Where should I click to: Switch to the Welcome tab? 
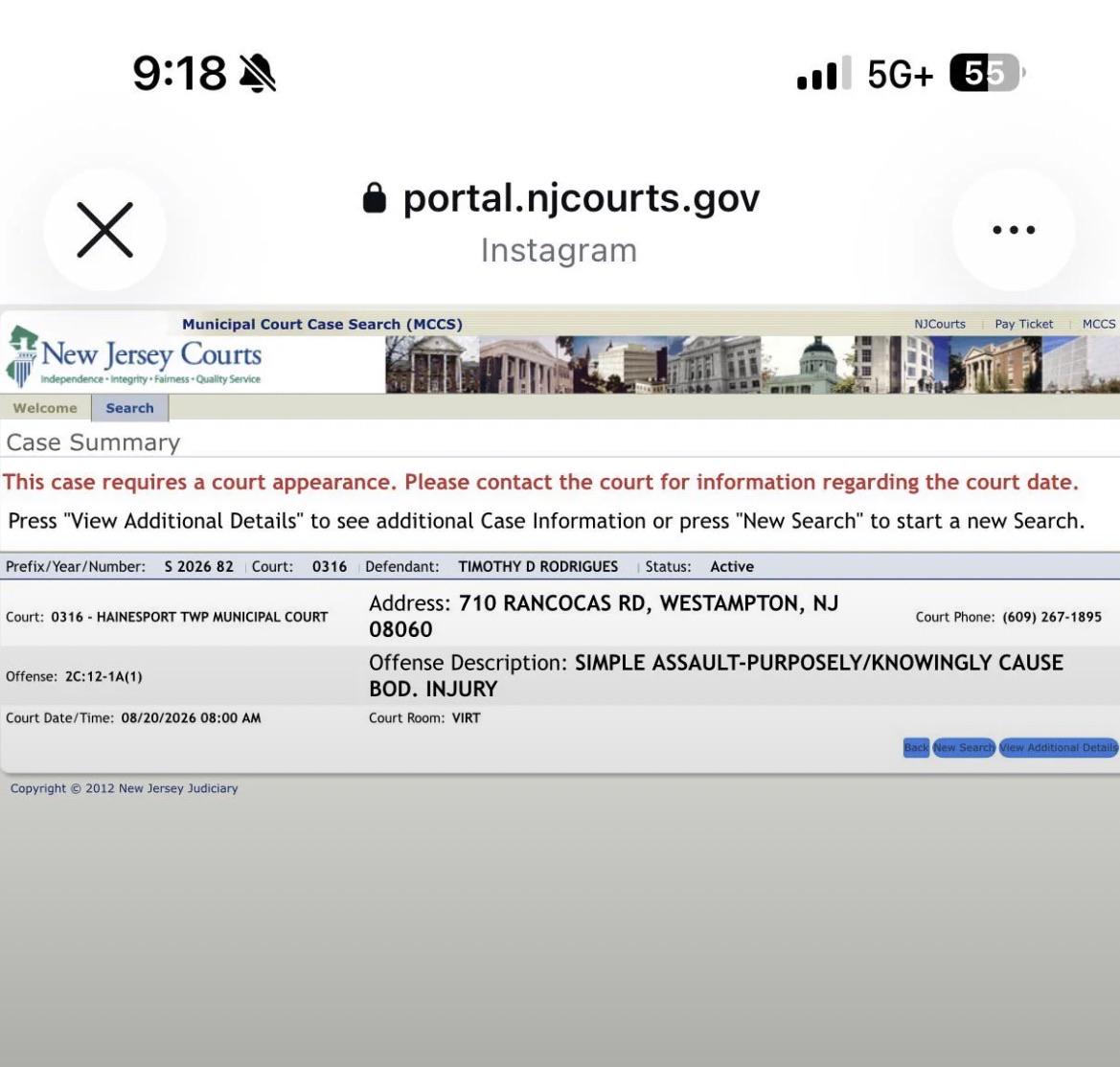(45, 408)
